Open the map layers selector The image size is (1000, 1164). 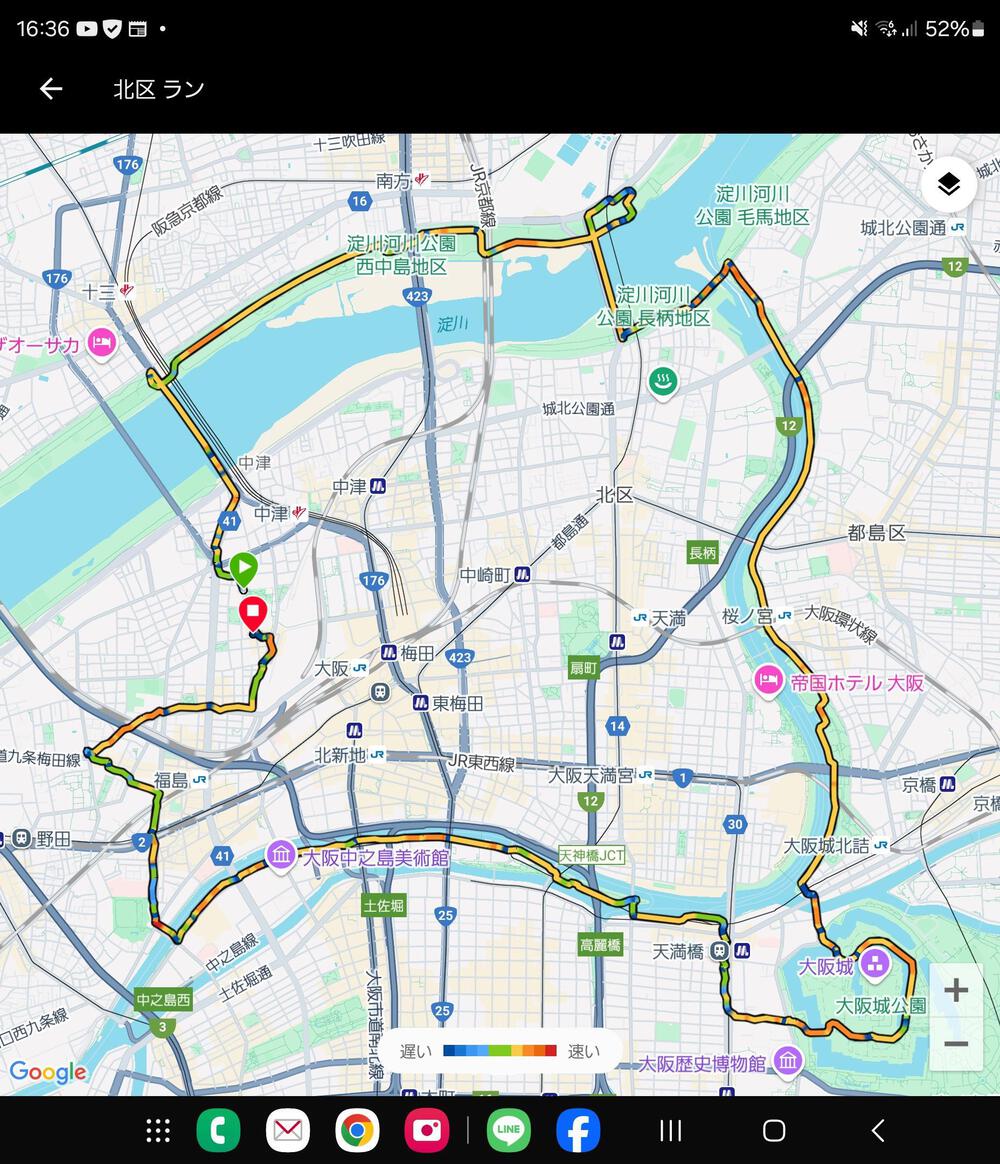pyautogui.click(x=948, y=184)
